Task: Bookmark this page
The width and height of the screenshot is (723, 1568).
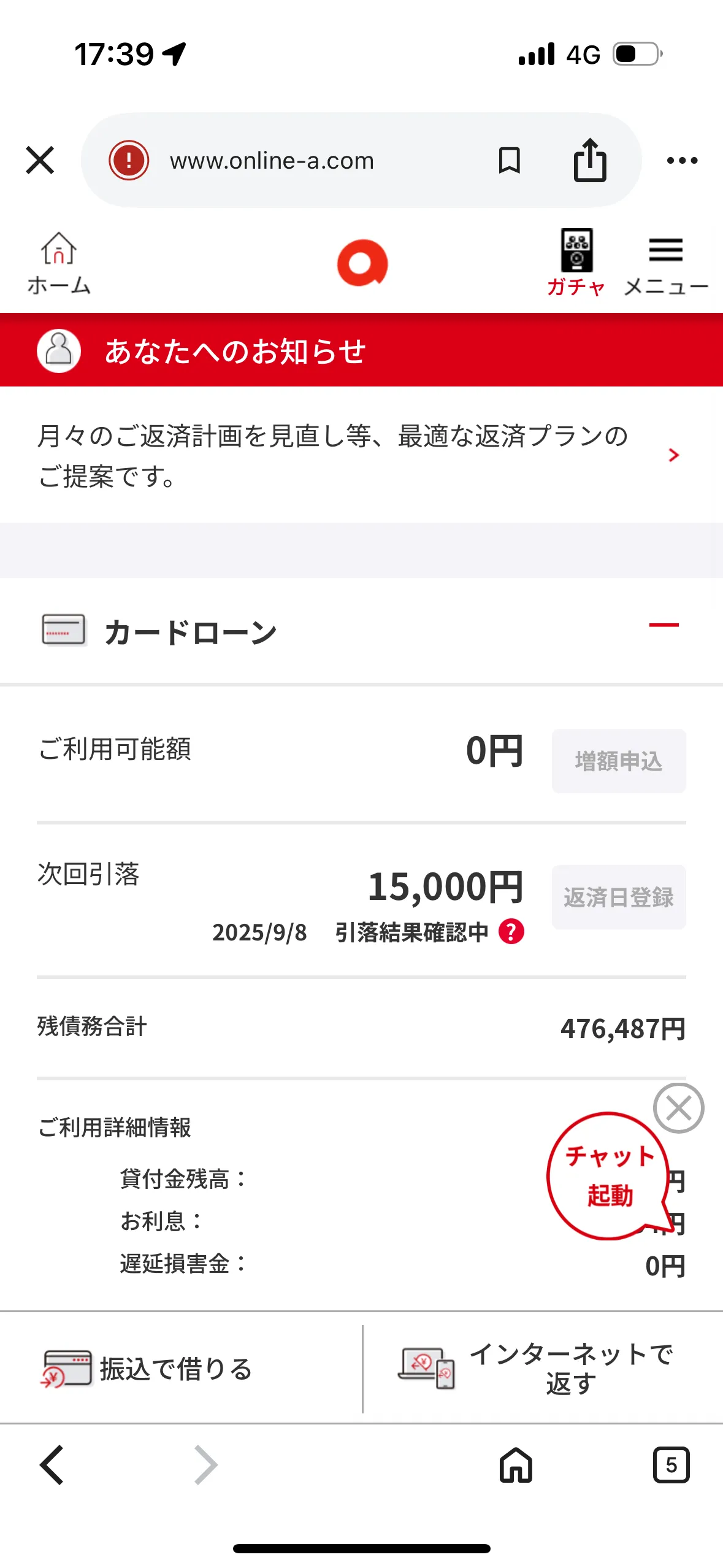Action: [x=509, y=161]
